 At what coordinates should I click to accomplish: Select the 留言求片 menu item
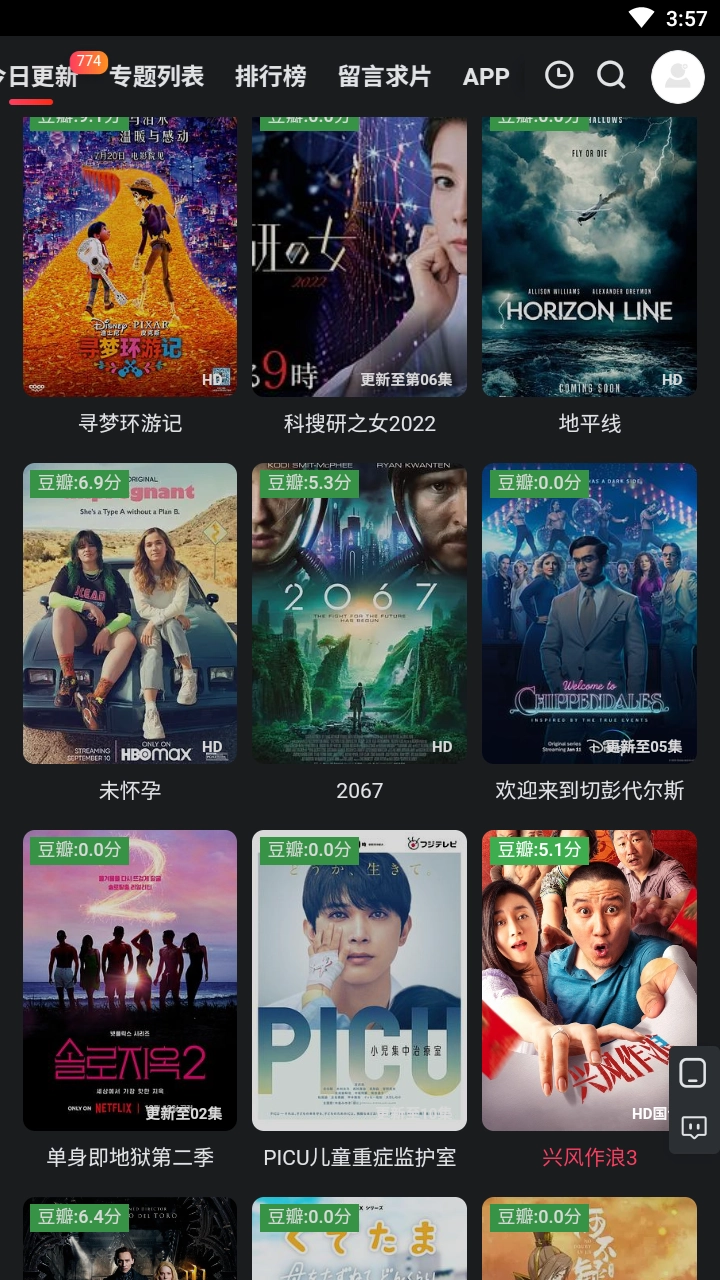click(x=384, y=76)
